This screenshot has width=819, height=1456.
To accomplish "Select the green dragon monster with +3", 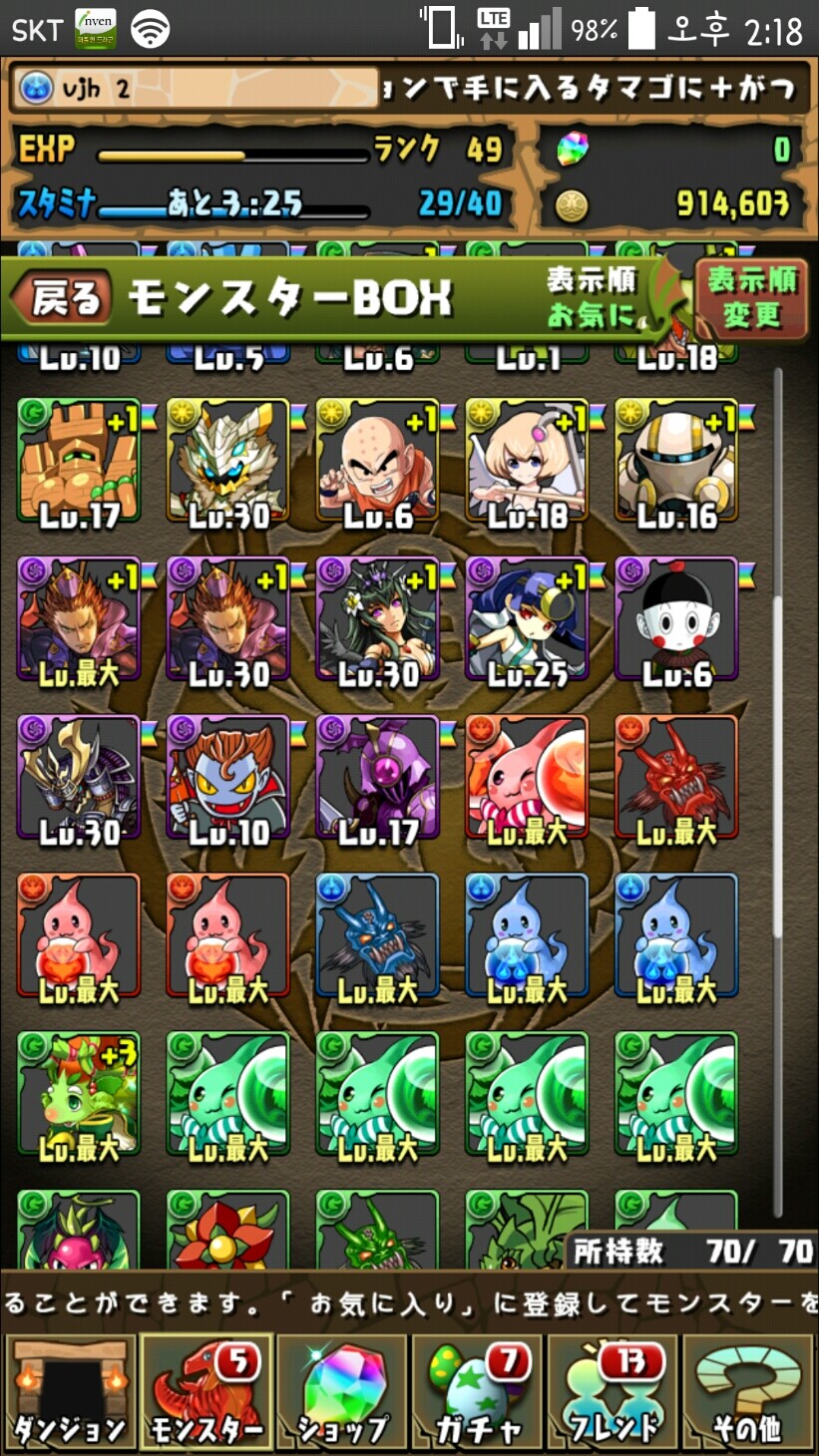I will [79, 1094].
